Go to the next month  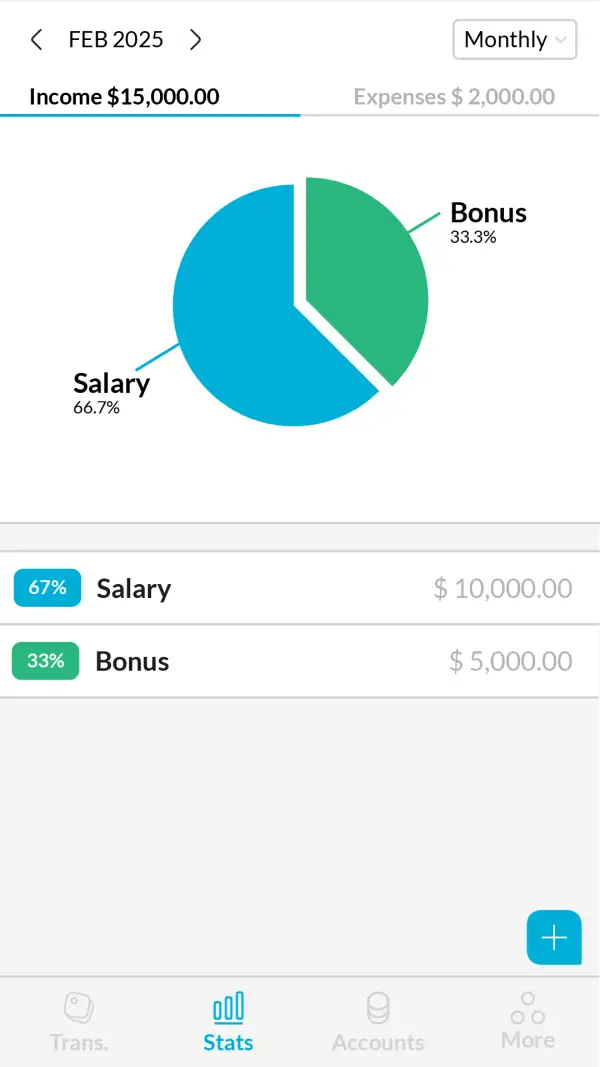pyautogui.click(x=196, y=40)
